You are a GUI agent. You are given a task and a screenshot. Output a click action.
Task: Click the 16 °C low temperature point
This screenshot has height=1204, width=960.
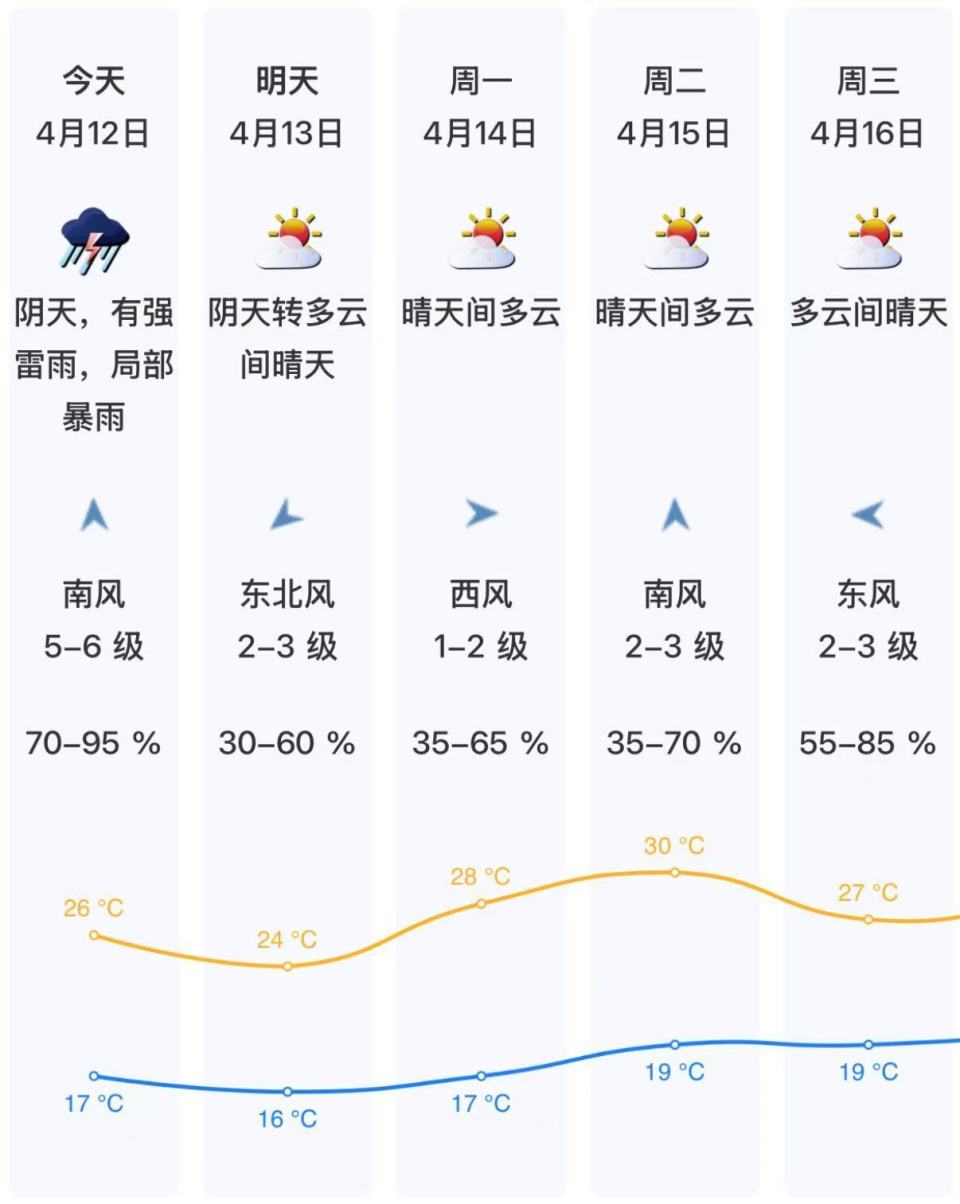click(288, 1091)
